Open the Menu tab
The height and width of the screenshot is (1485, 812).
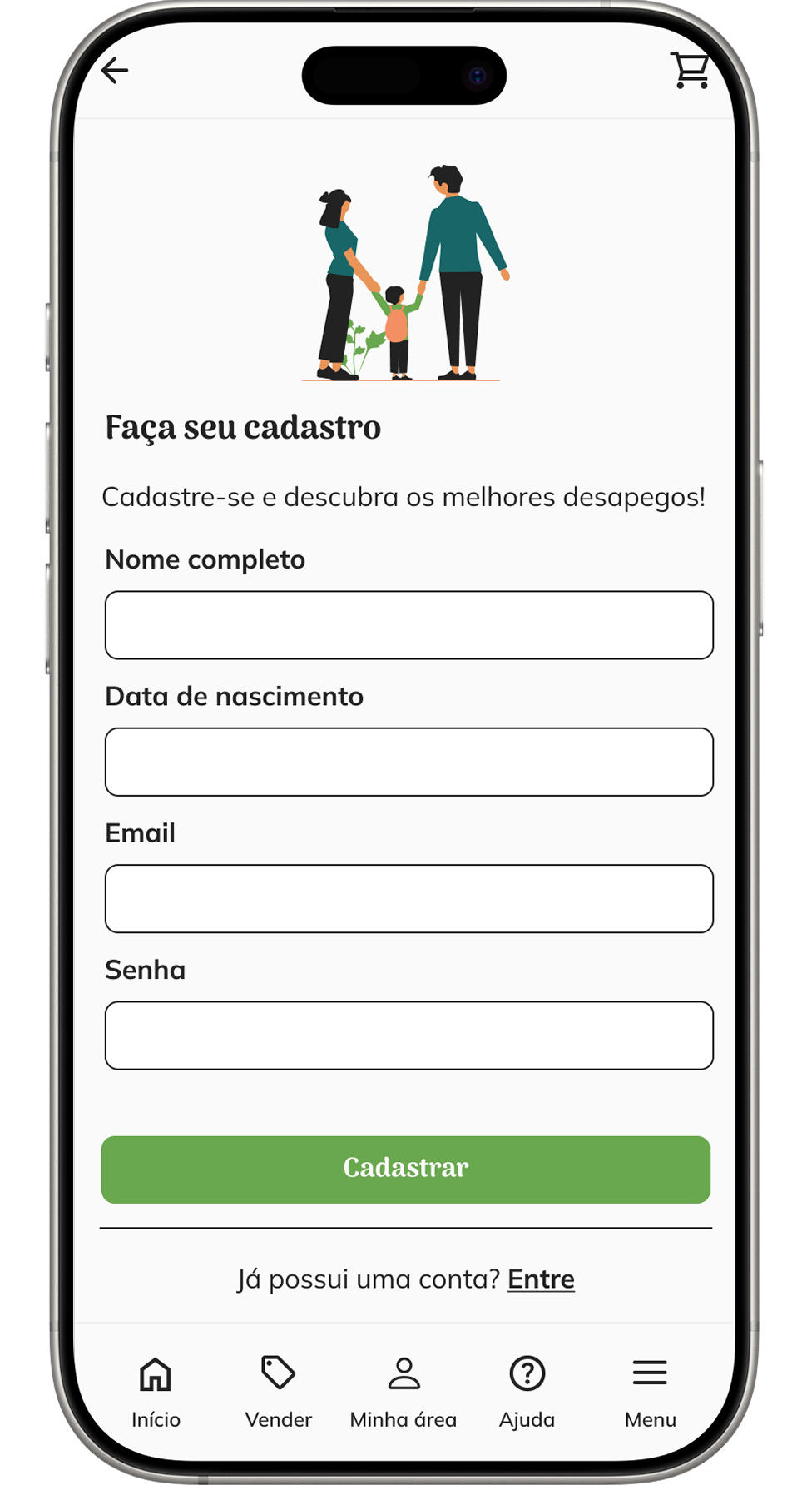(x=650, y=1391)
